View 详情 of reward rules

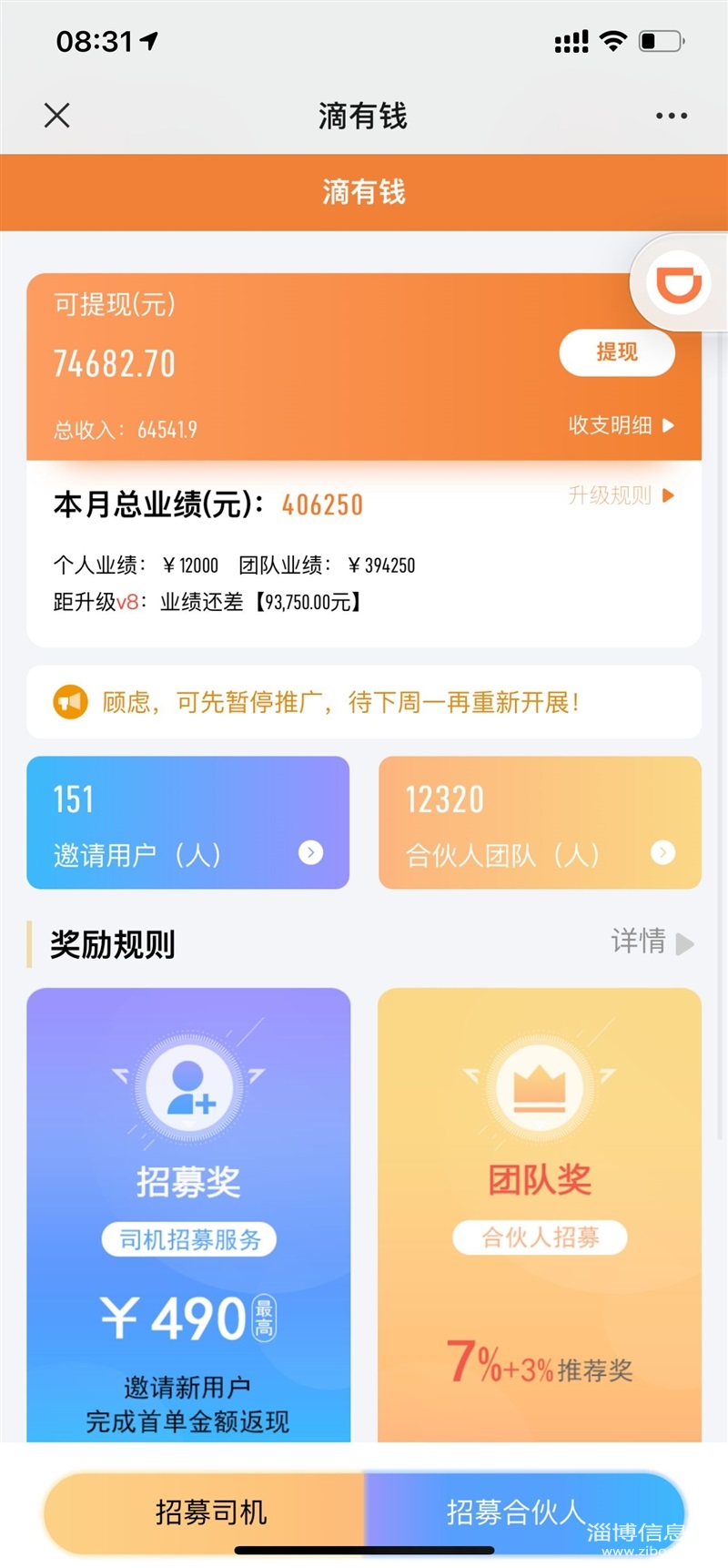click(x=652, y=942)
